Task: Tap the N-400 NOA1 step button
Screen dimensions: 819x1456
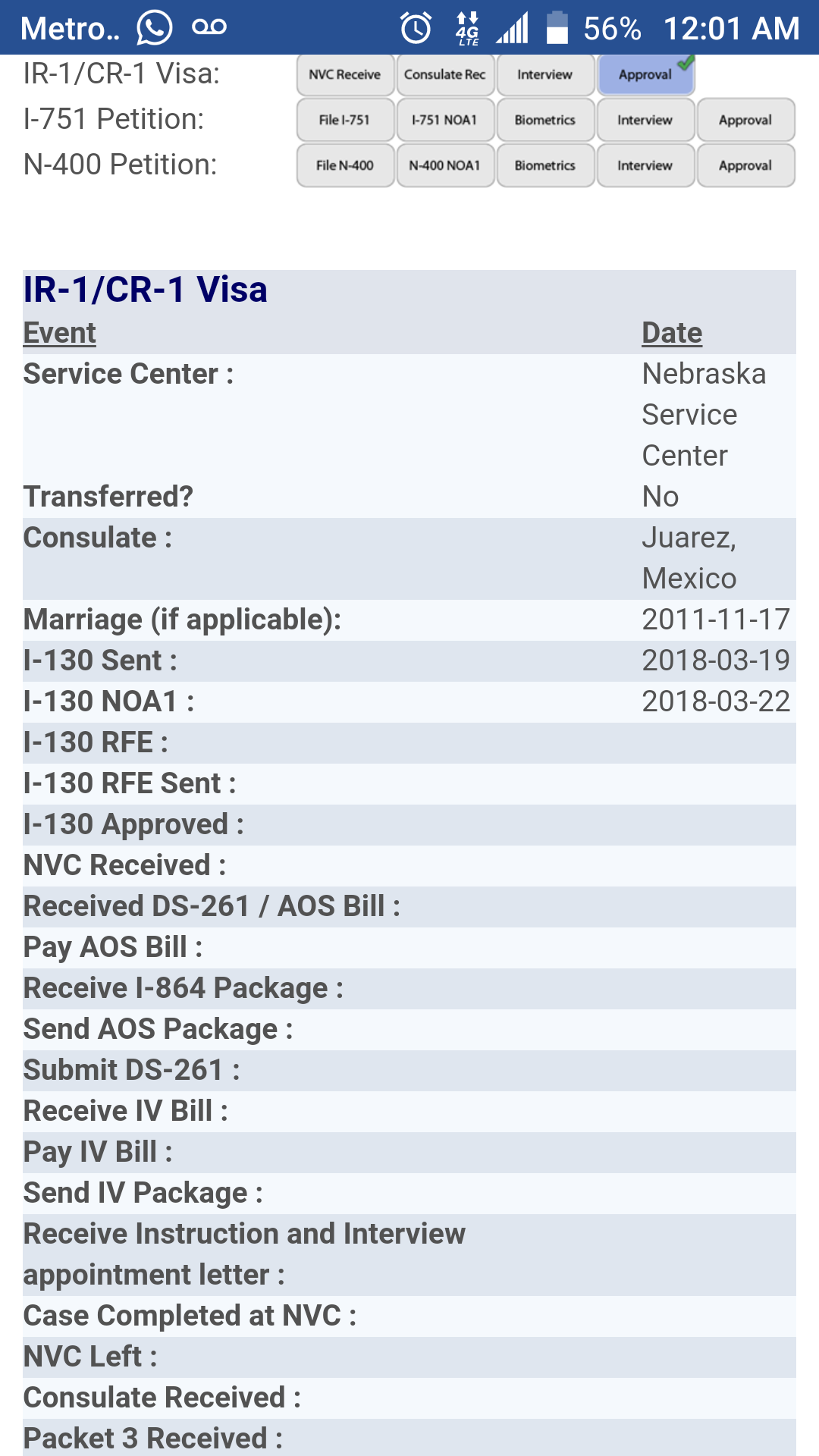Action: [x=445, y=165]
